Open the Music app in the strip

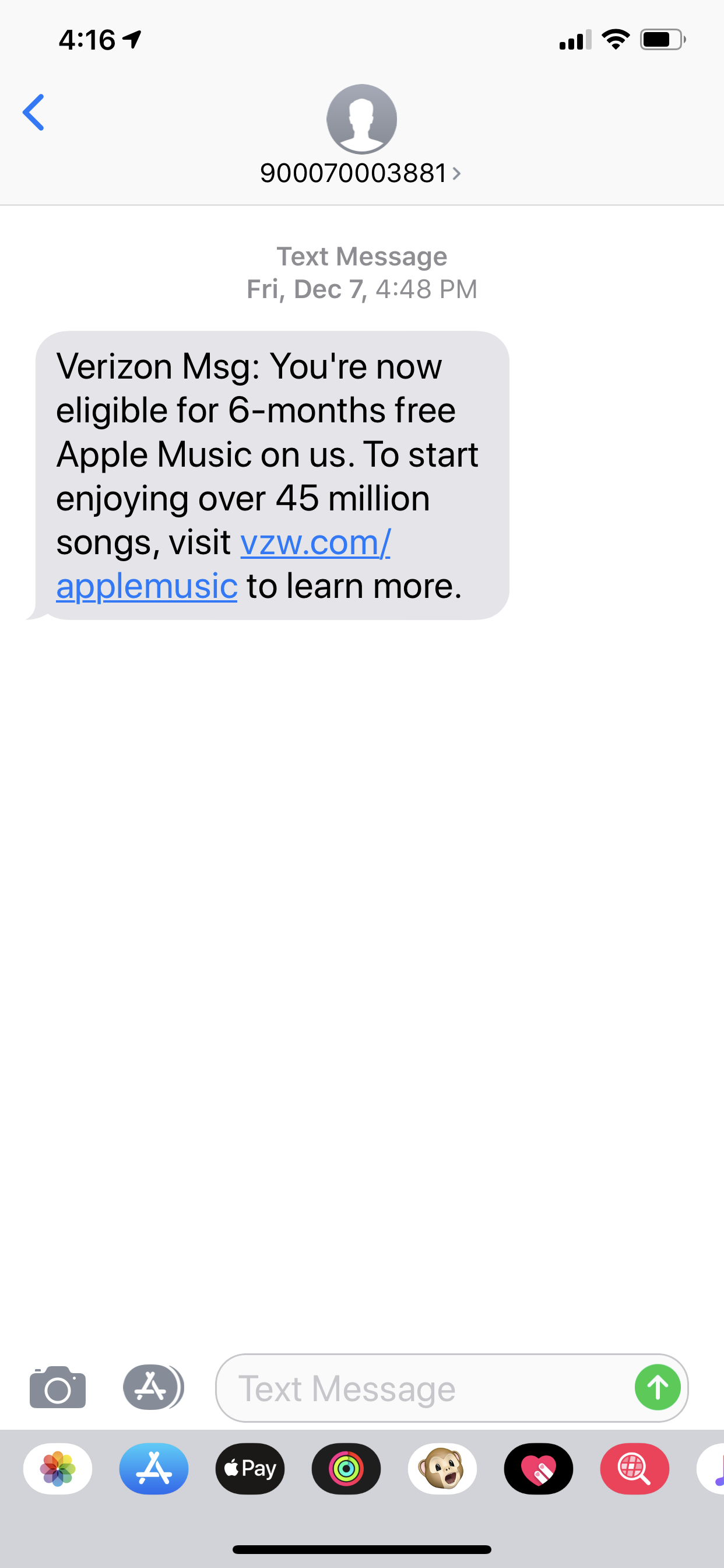[x=712, y=1469]
